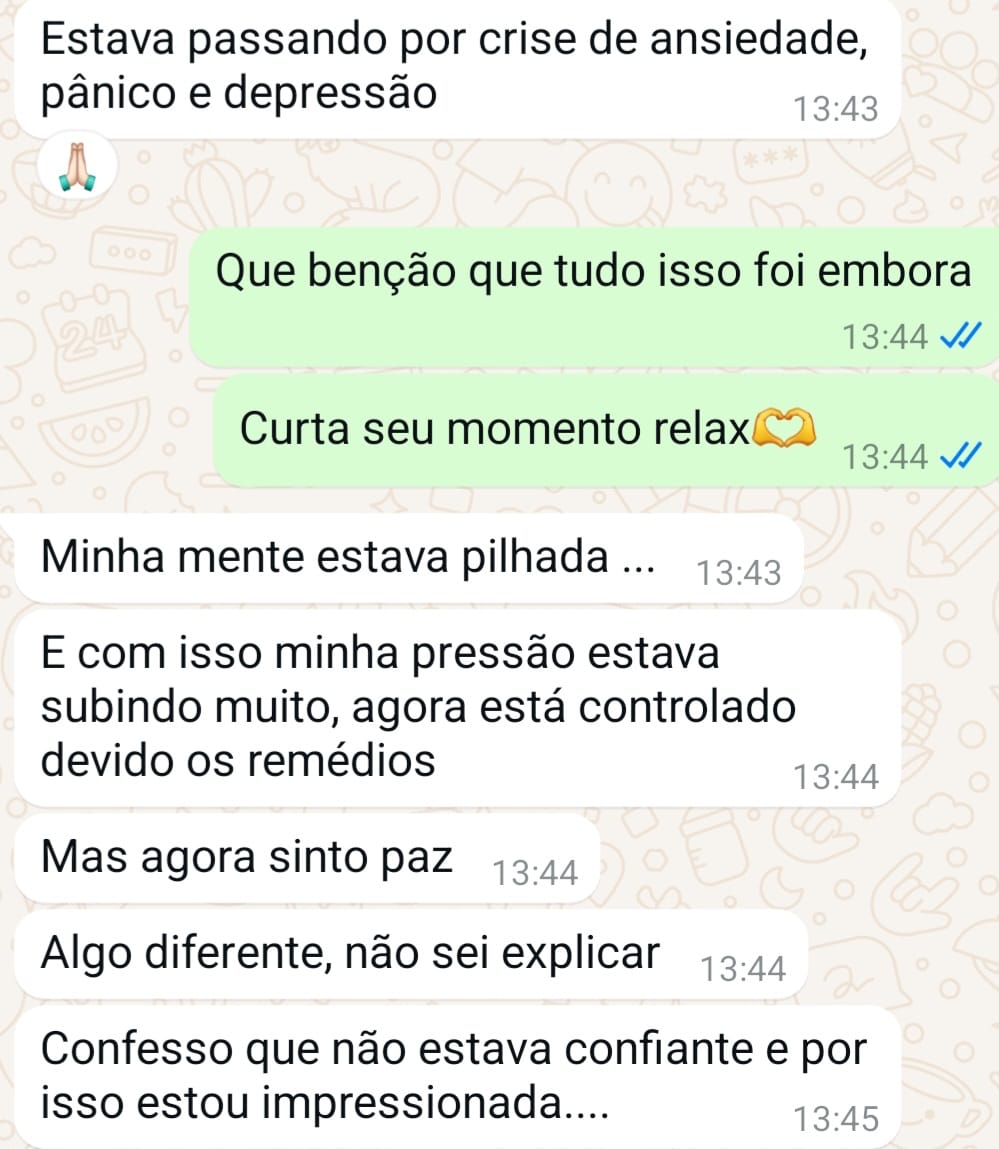Open the praying hands reaction on the first message
This screenshot has width=999, height=1149.
[76, 166]
